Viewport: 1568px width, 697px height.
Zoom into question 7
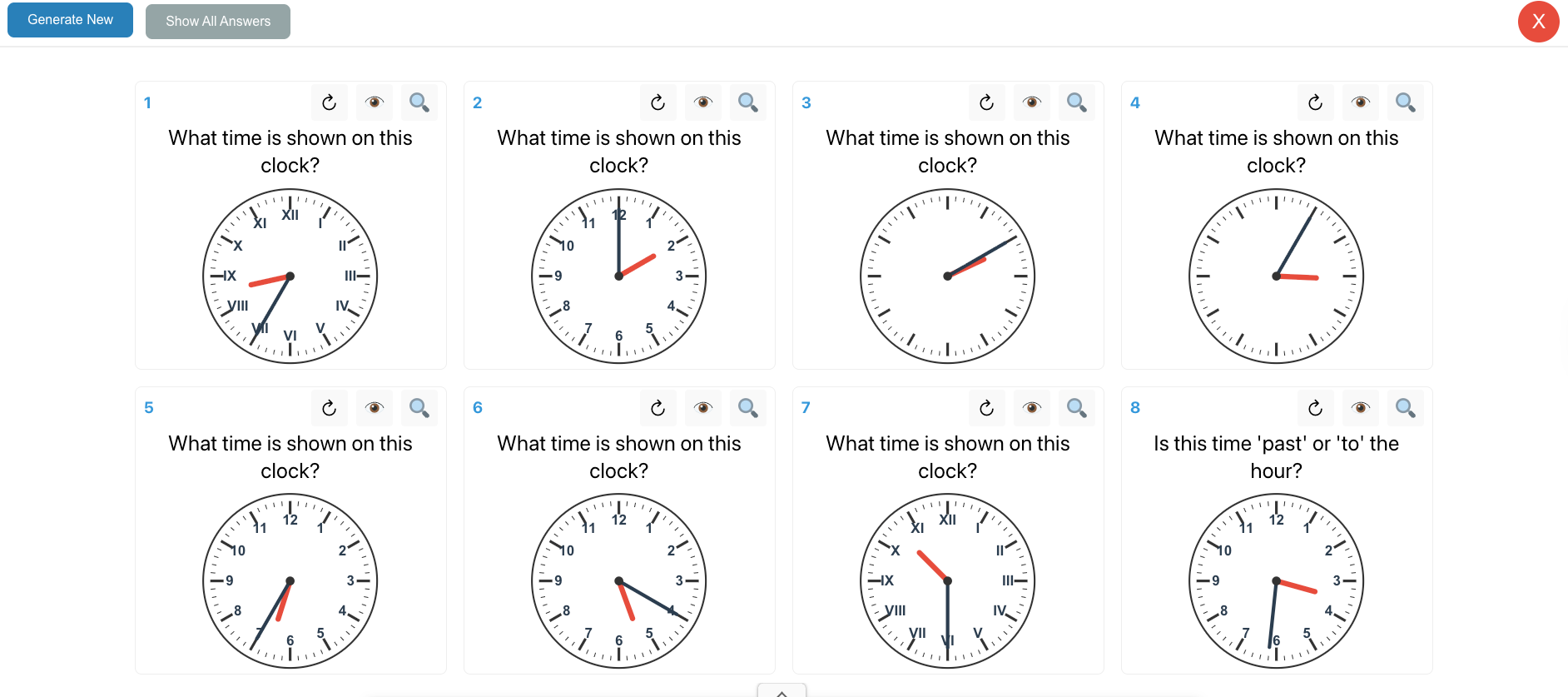(1077, 408)
